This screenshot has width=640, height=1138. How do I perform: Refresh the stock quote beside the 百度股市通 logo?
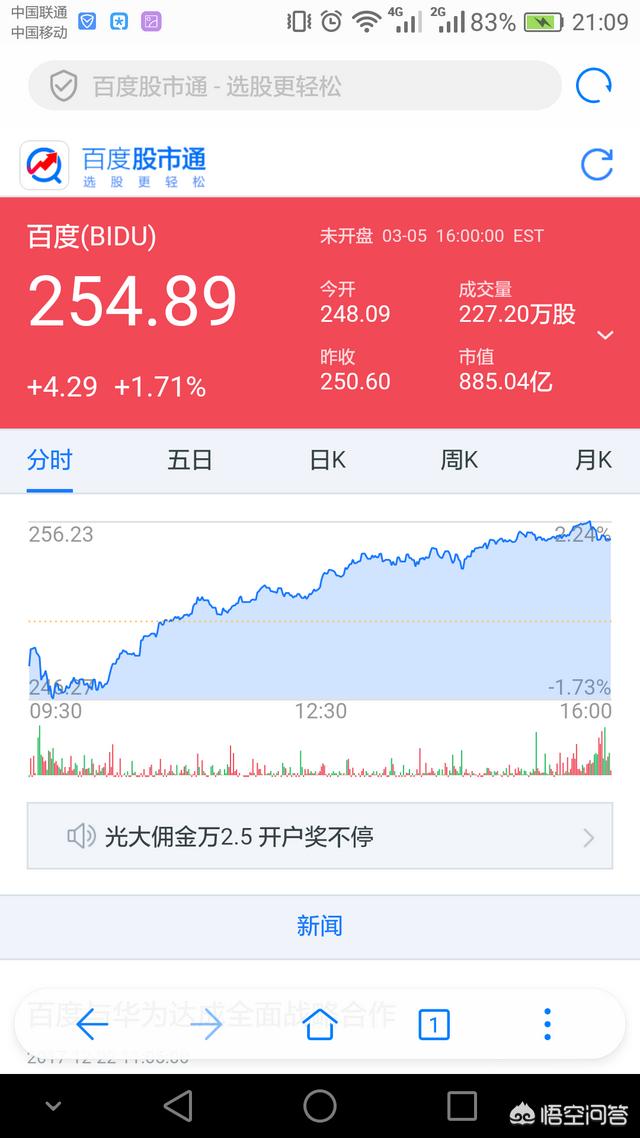pyautogui.click(x=597, y=165)
